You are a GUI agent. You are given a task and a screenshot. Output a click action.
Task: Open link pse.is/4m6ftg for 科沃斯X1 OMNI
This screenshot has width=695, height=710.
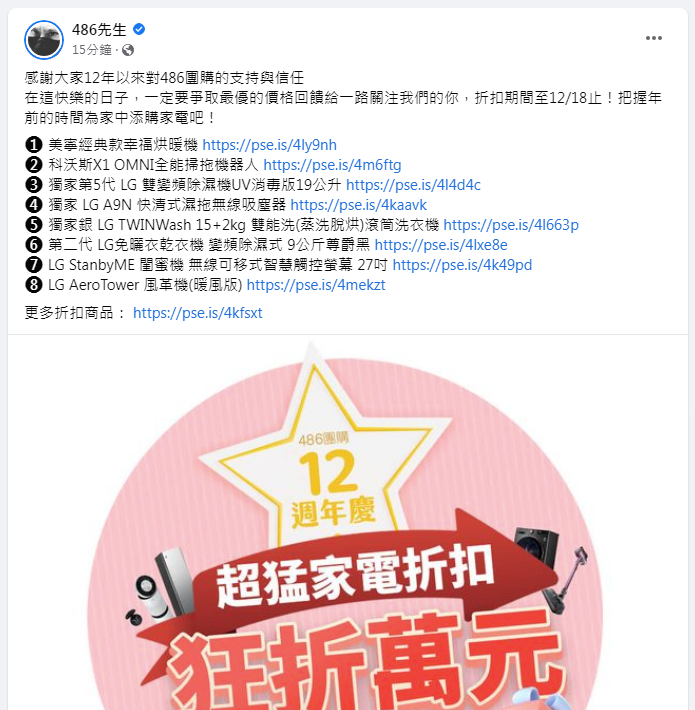coord(332,165)
